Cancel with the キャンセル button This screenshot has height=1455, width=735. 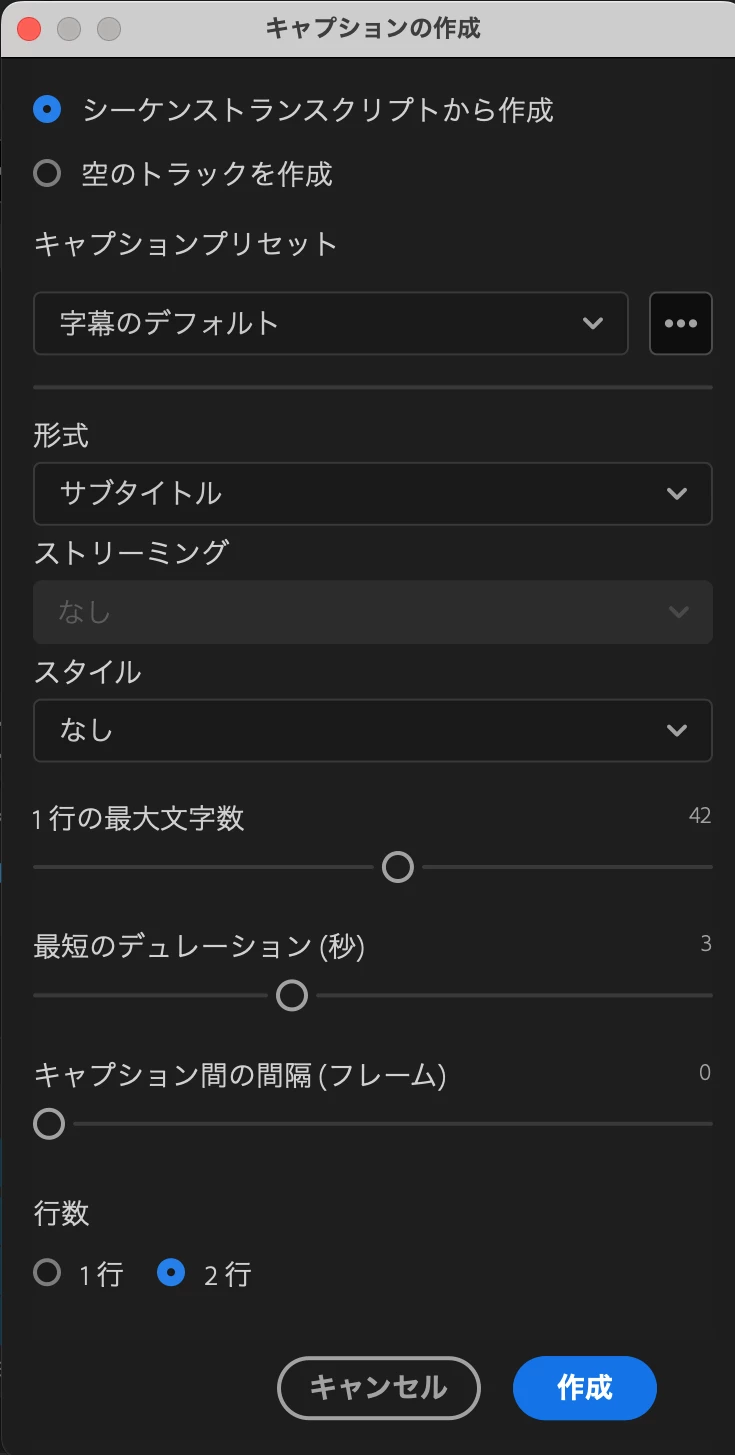(x=378, y=1388)
